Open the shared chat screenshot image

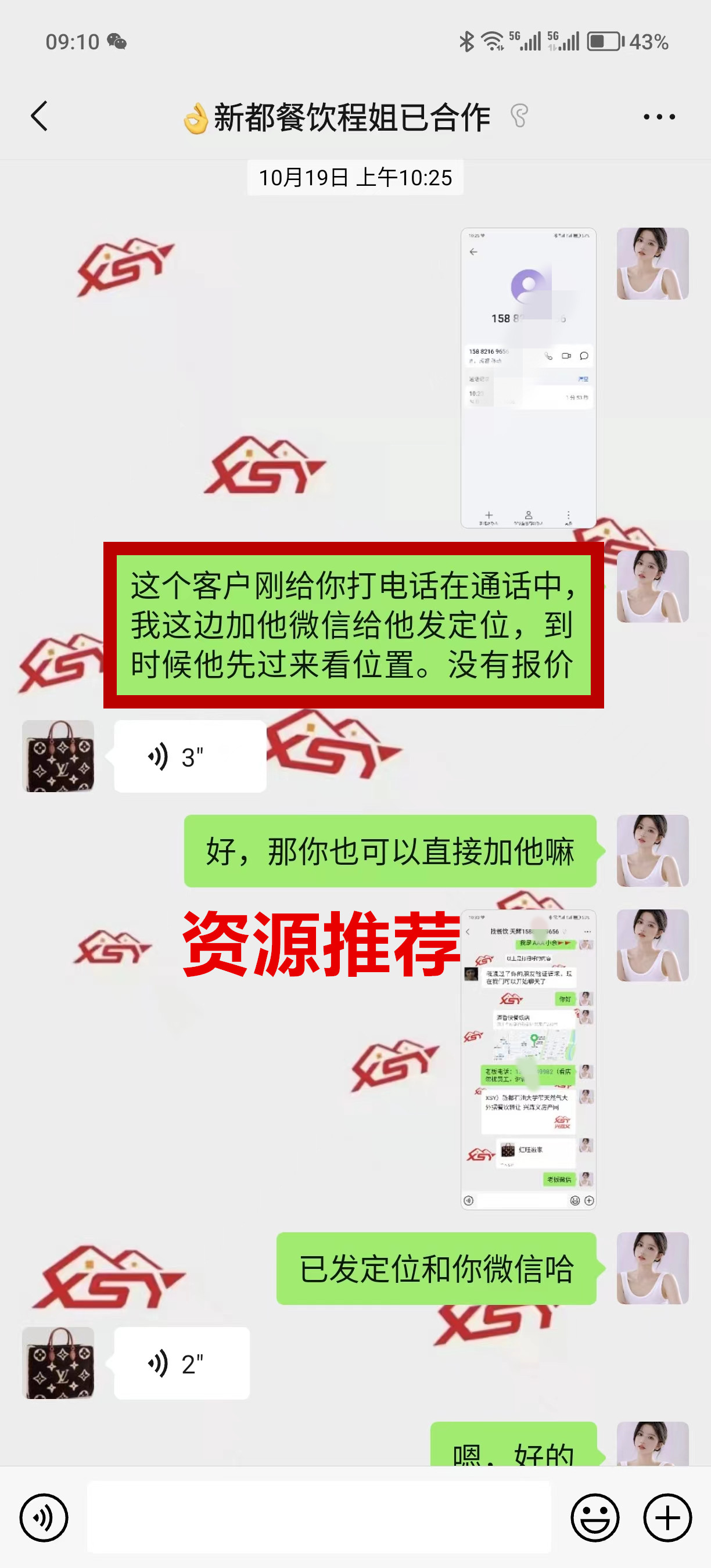click(x=528, y=1059)
